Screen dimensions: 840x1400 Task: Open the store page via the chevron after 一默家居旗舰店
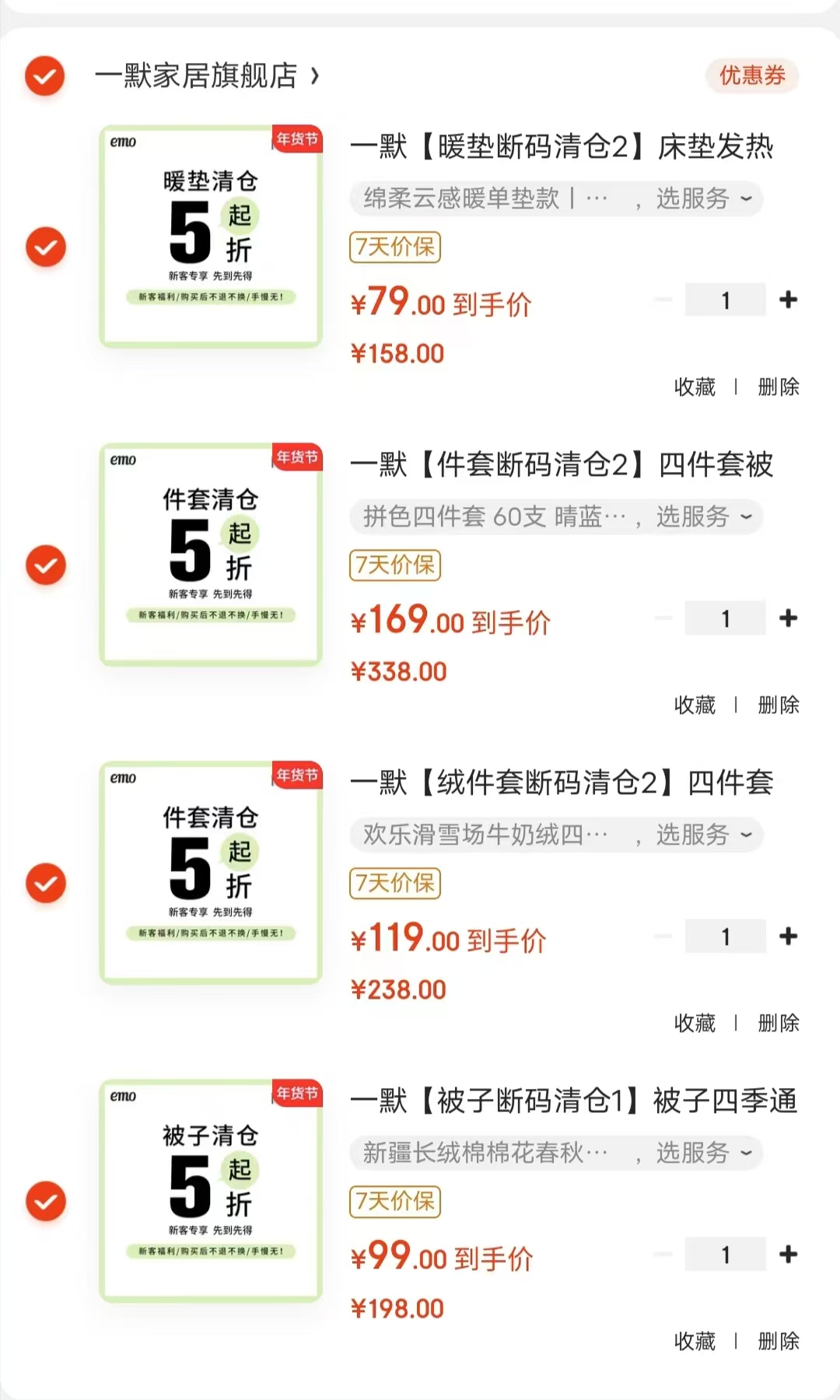(314, 77)
